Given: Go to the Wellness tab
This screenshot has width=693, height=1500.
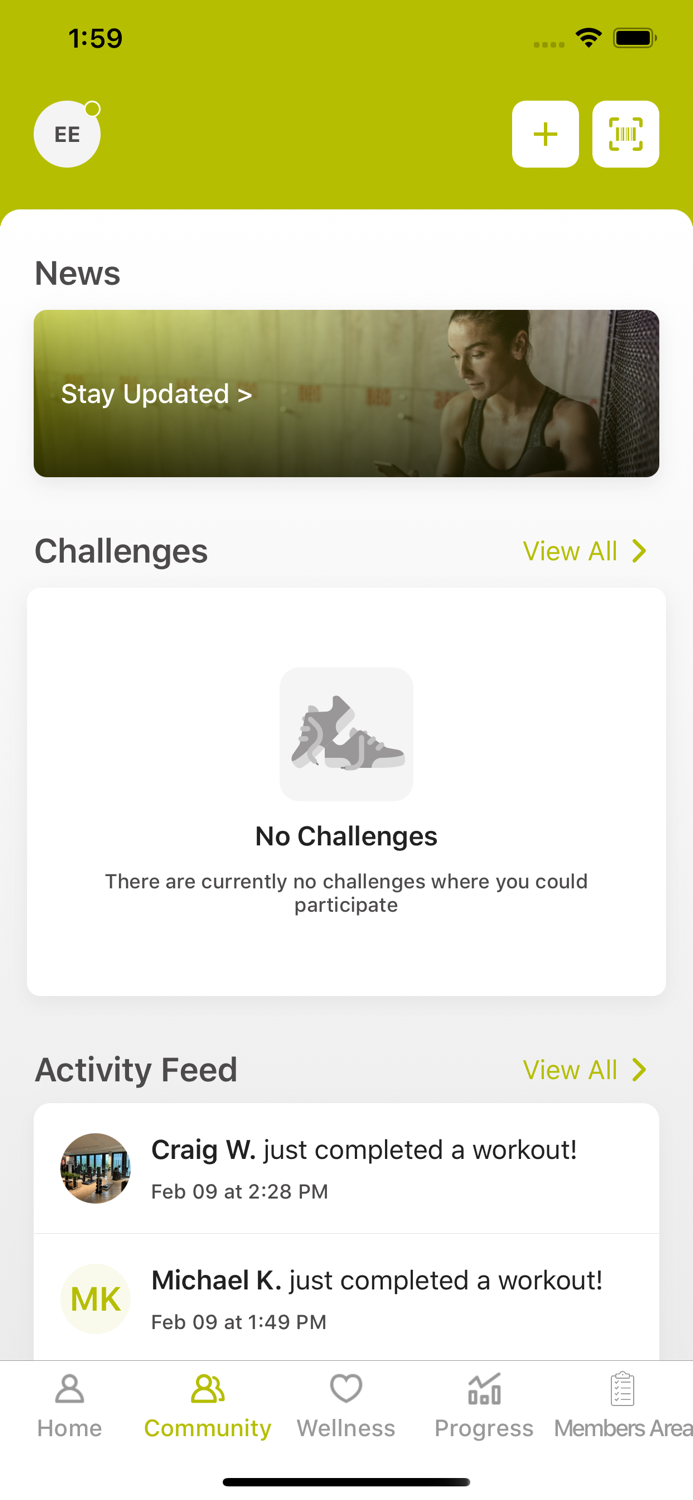Looking at the screenshot, I should tap(346, 1405).
